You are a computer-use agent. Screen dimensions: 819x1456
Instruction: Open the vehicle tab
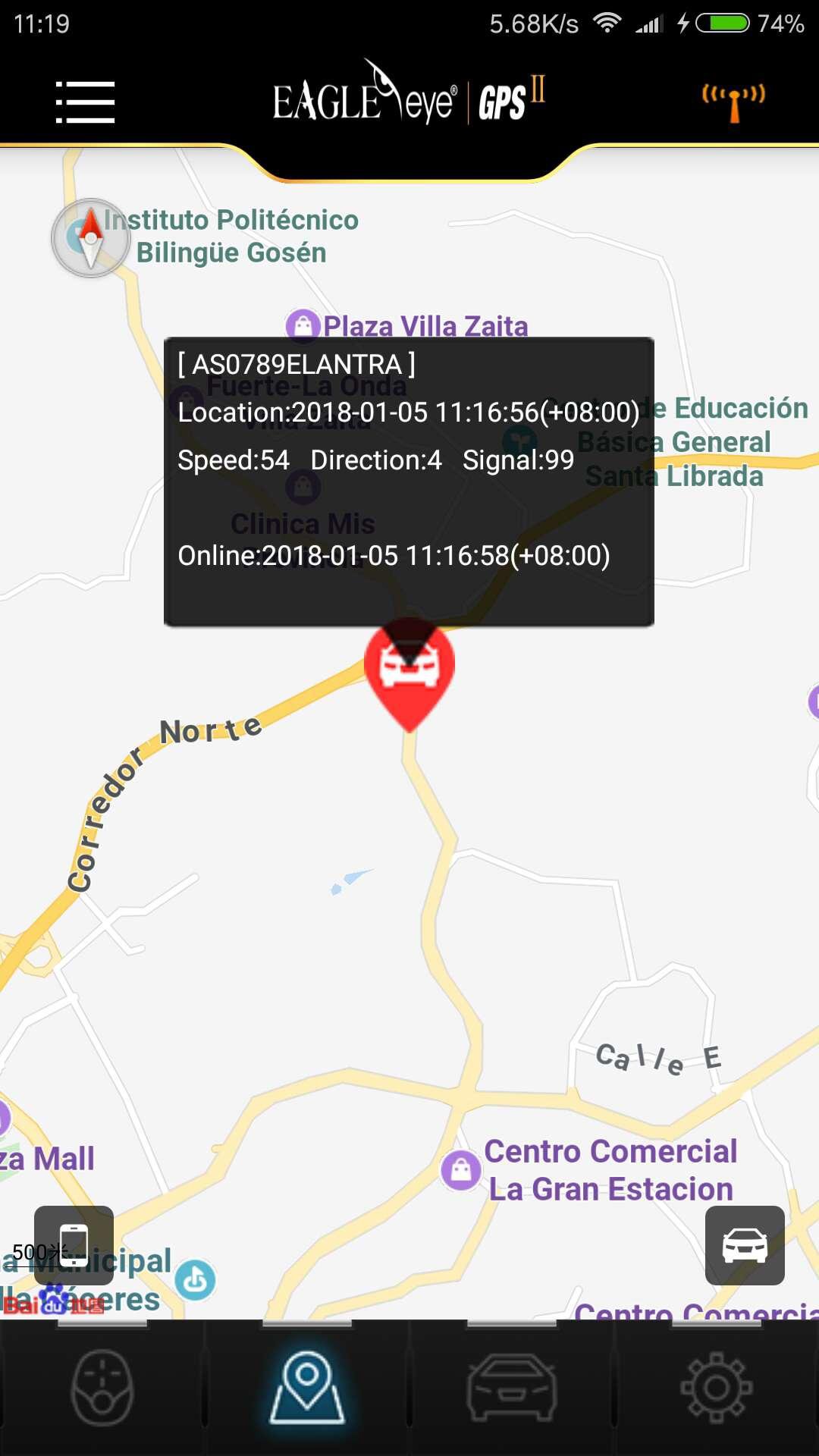tap(512, 1388)
